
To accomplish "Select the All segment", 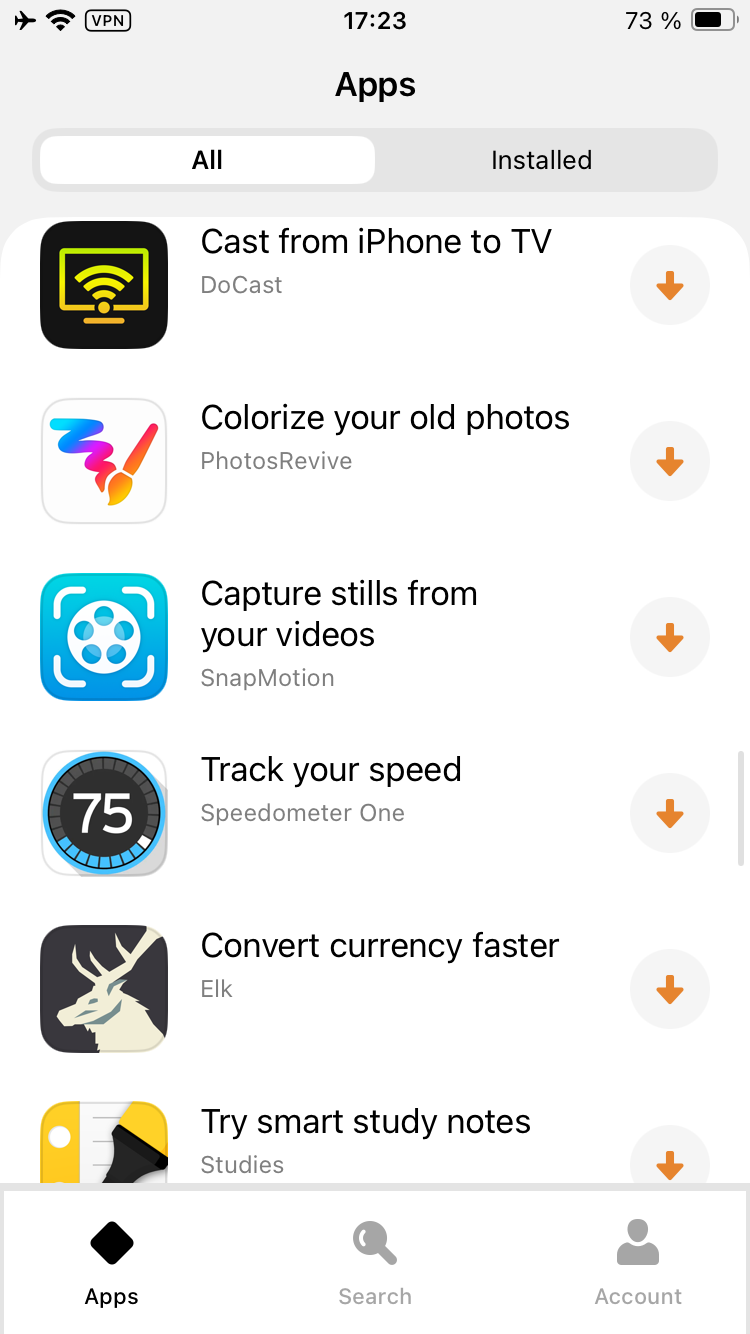I will click(207, 160).
